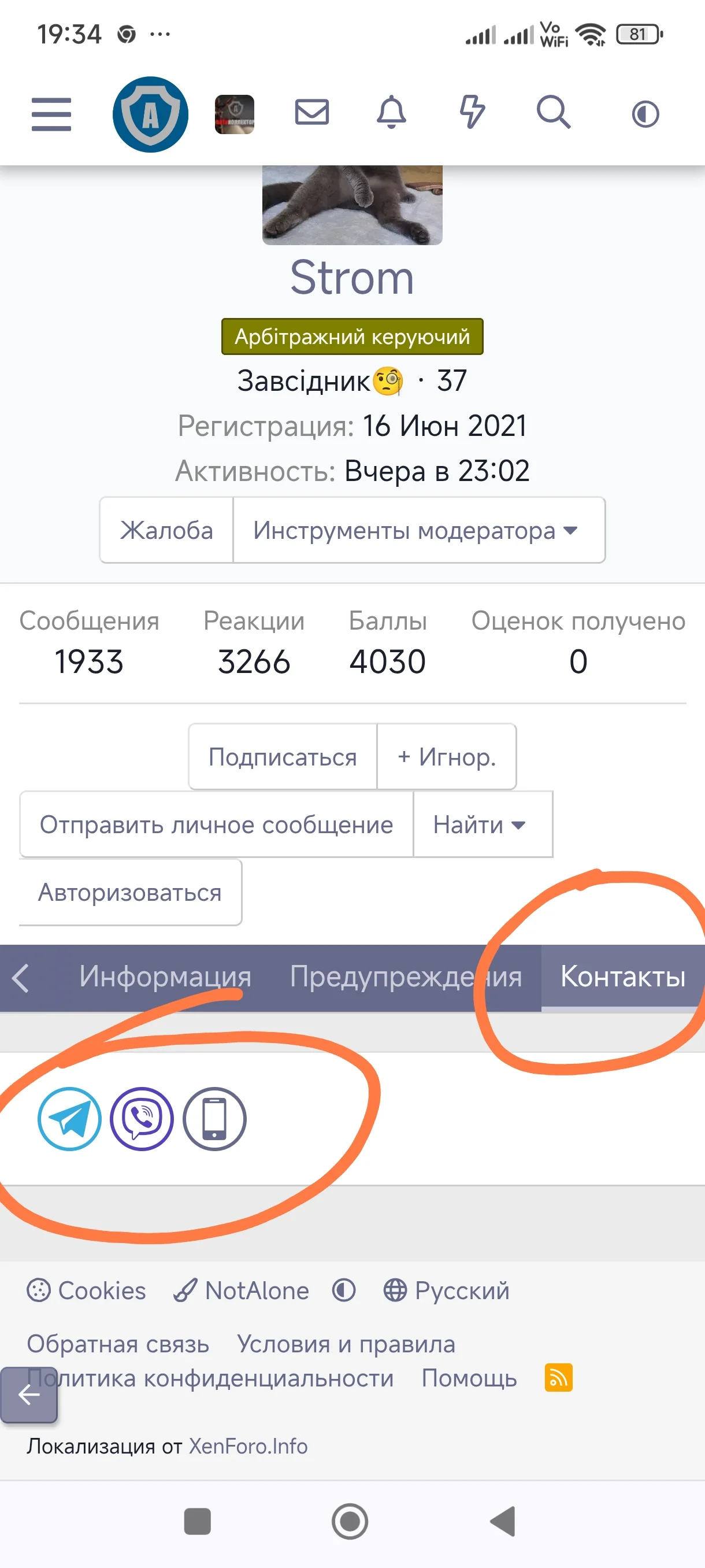This screenshot has height=1568, width=705.
Task: Toggle the theme switcher in the footer
Action: click(x=344, y=1291)
